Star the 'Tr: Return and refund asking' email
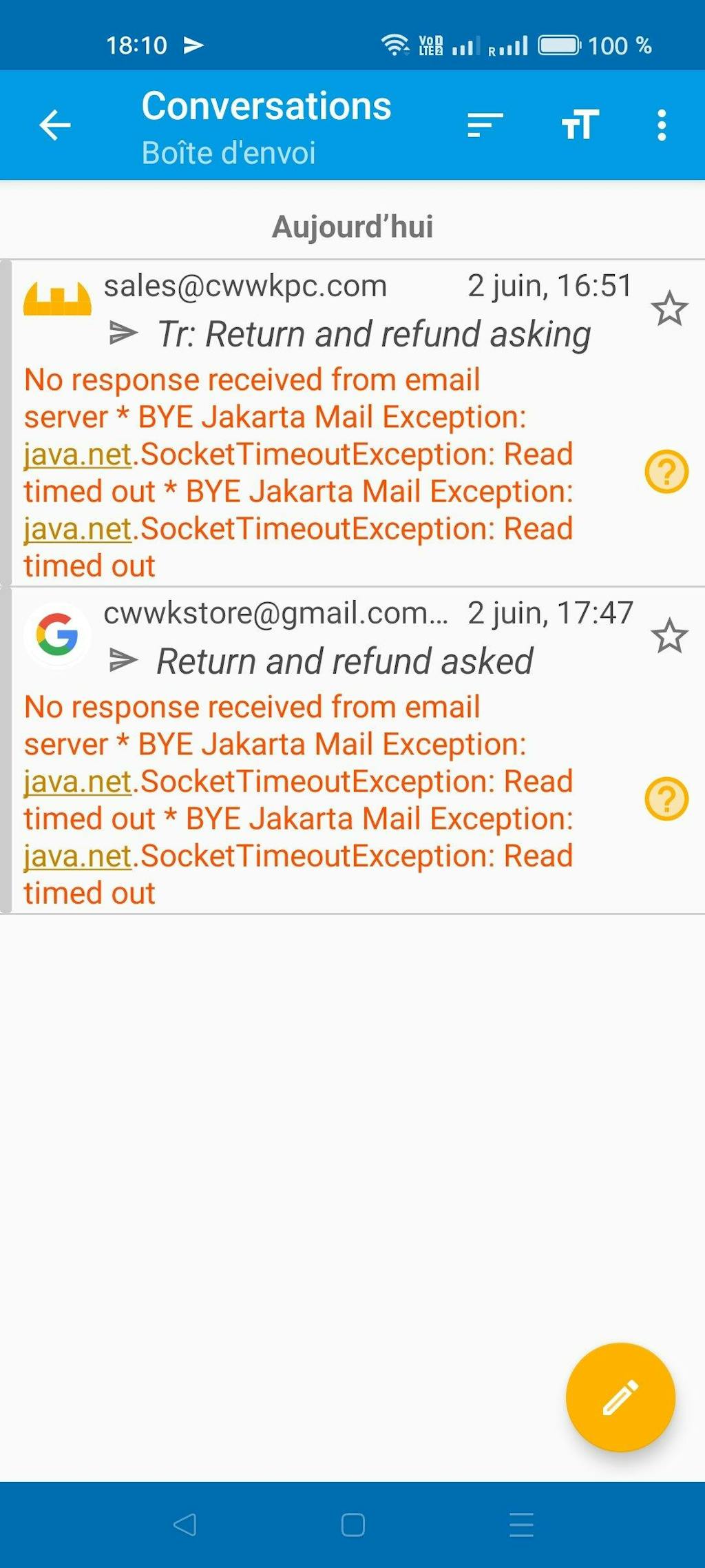Viewport: 705px width, 1568px height. (x=669, y=309)
